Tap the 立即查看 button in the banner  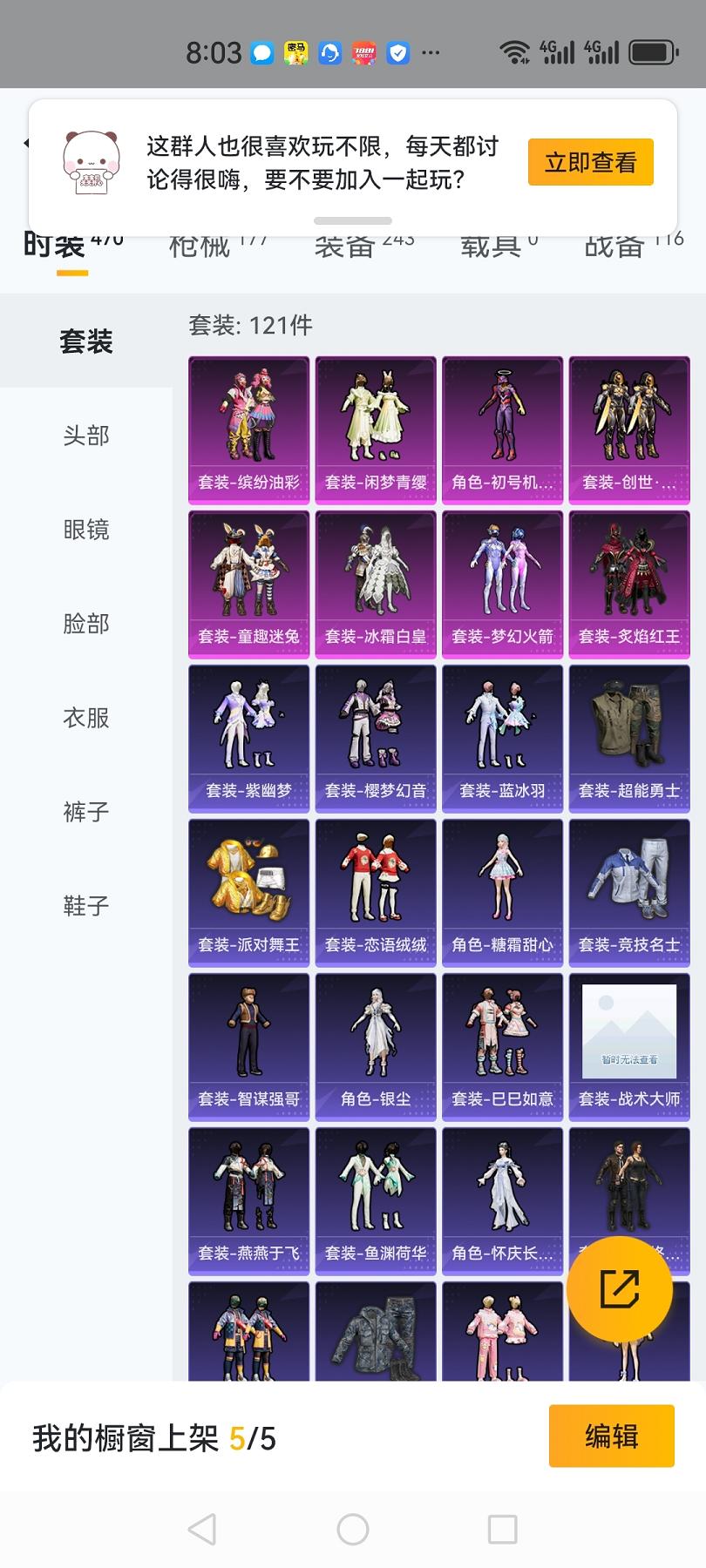click(x=590, y=162)
